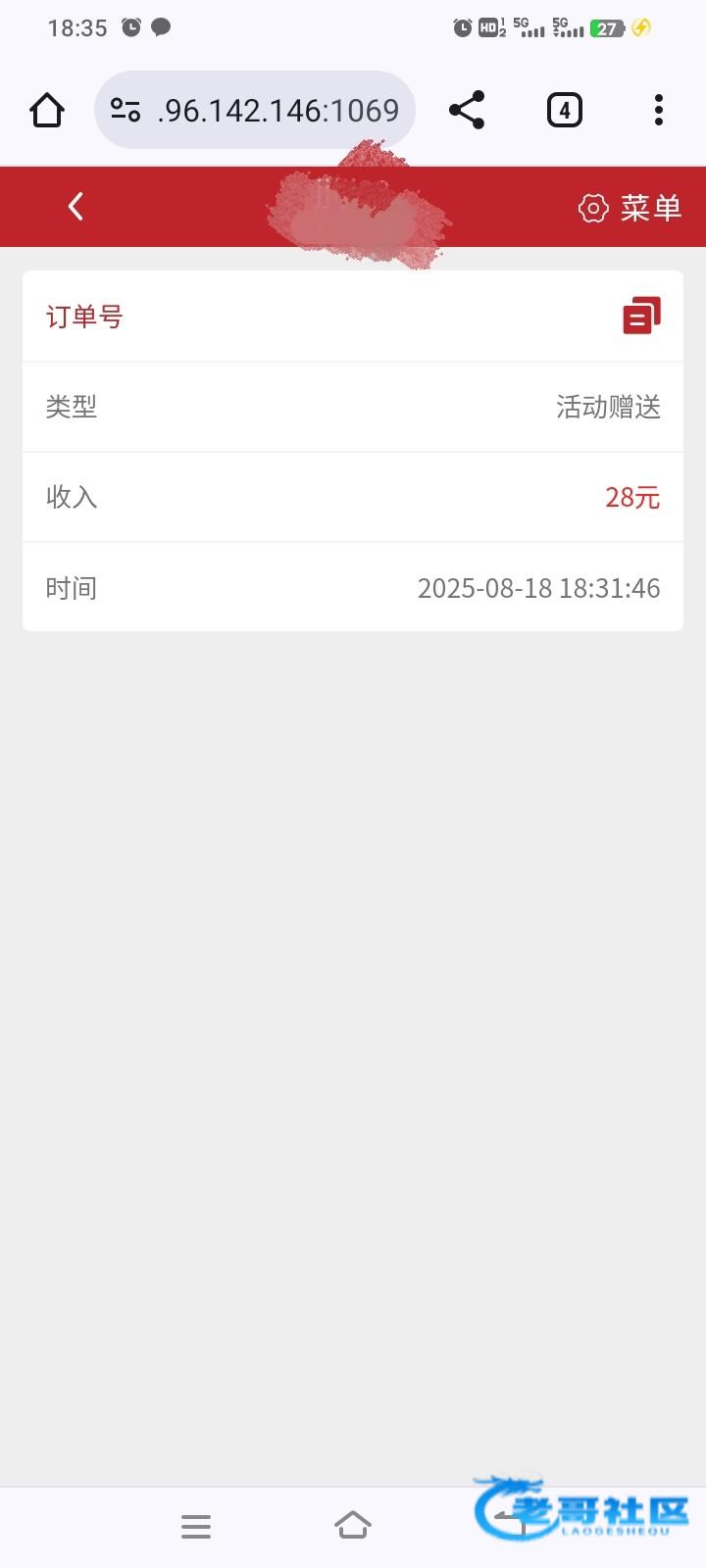Open the 菜单 menu
This screenshot has height=1568, width=706.
[630, 208]
